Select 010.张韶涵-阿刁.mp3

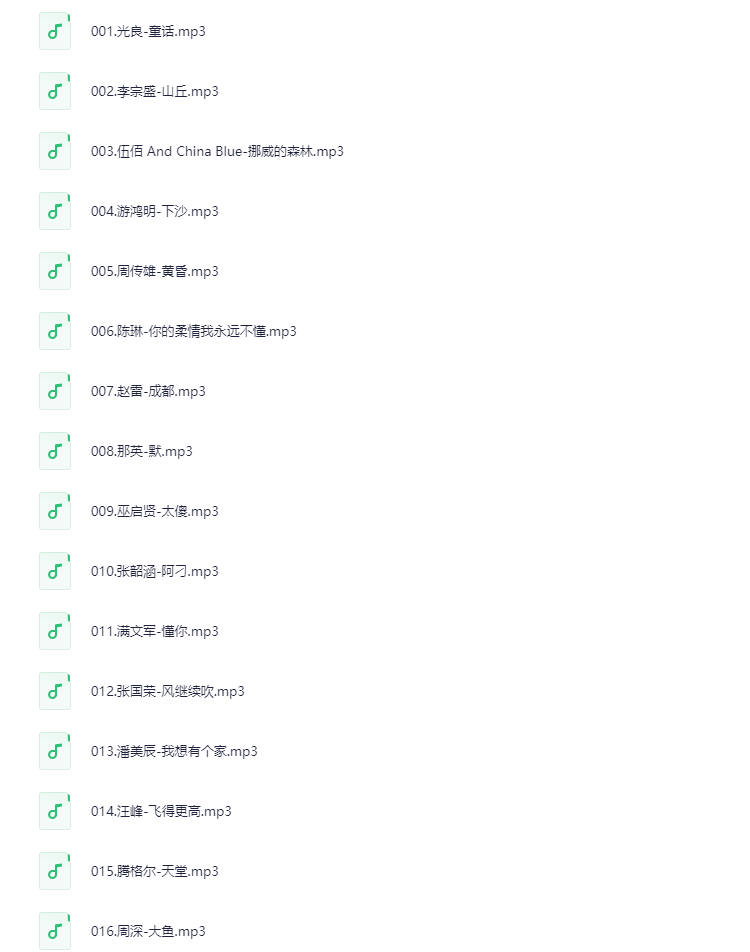click(154, 571)
